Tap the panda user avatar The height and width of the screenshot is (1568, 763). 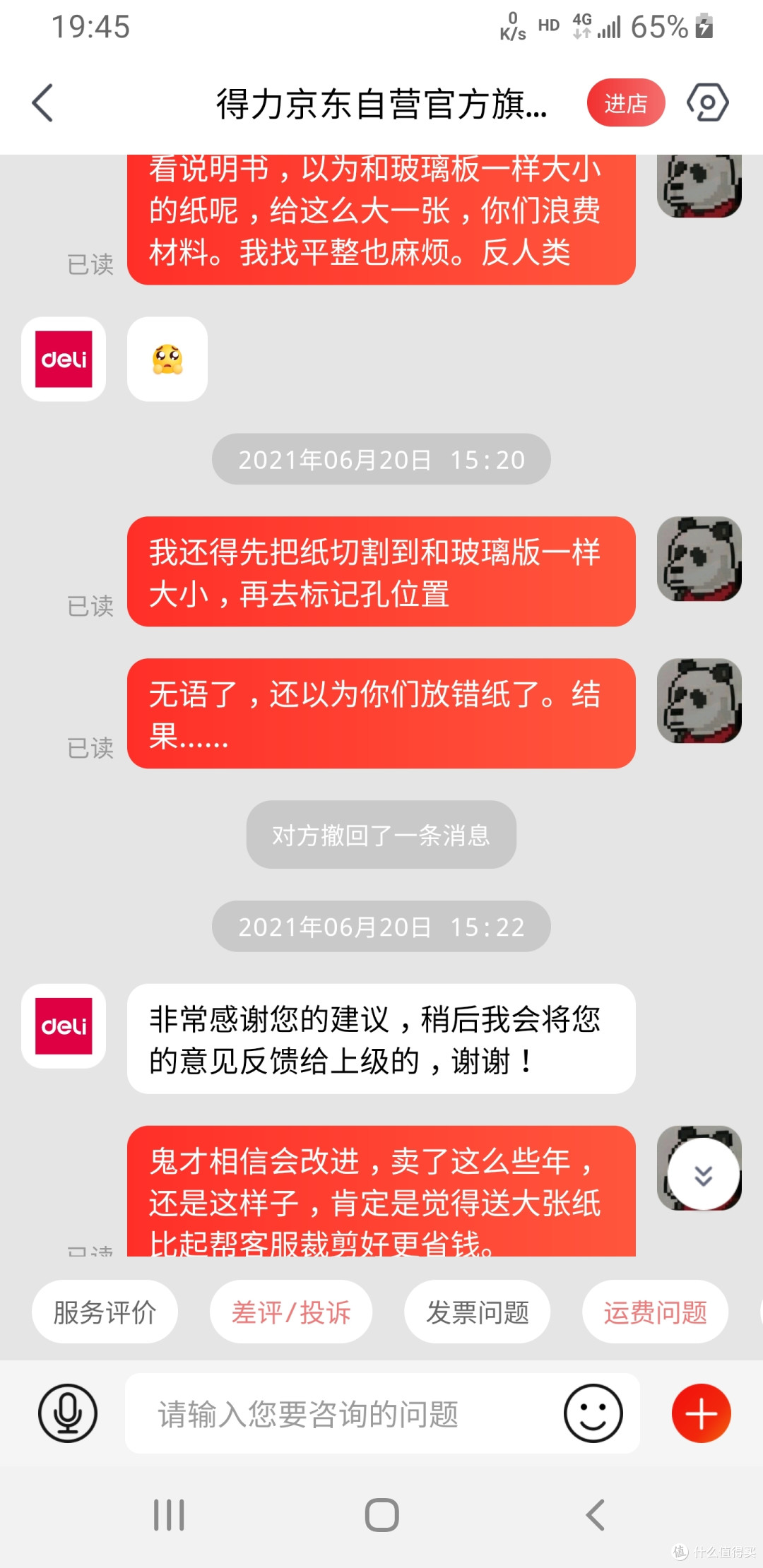(699, 558)
